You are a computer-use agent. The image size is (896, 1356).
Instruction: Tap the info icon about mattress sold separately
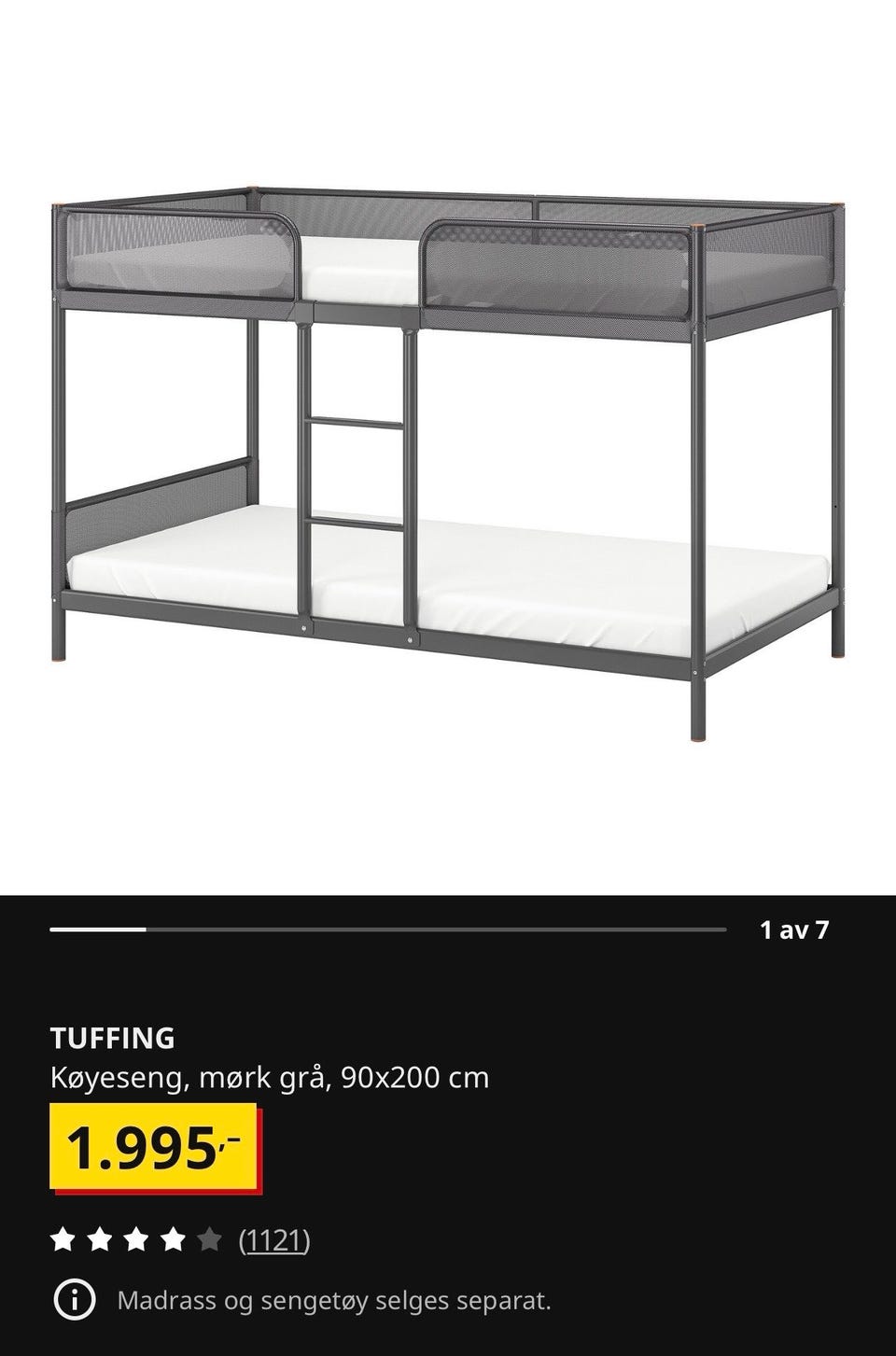click(75, 1300)
